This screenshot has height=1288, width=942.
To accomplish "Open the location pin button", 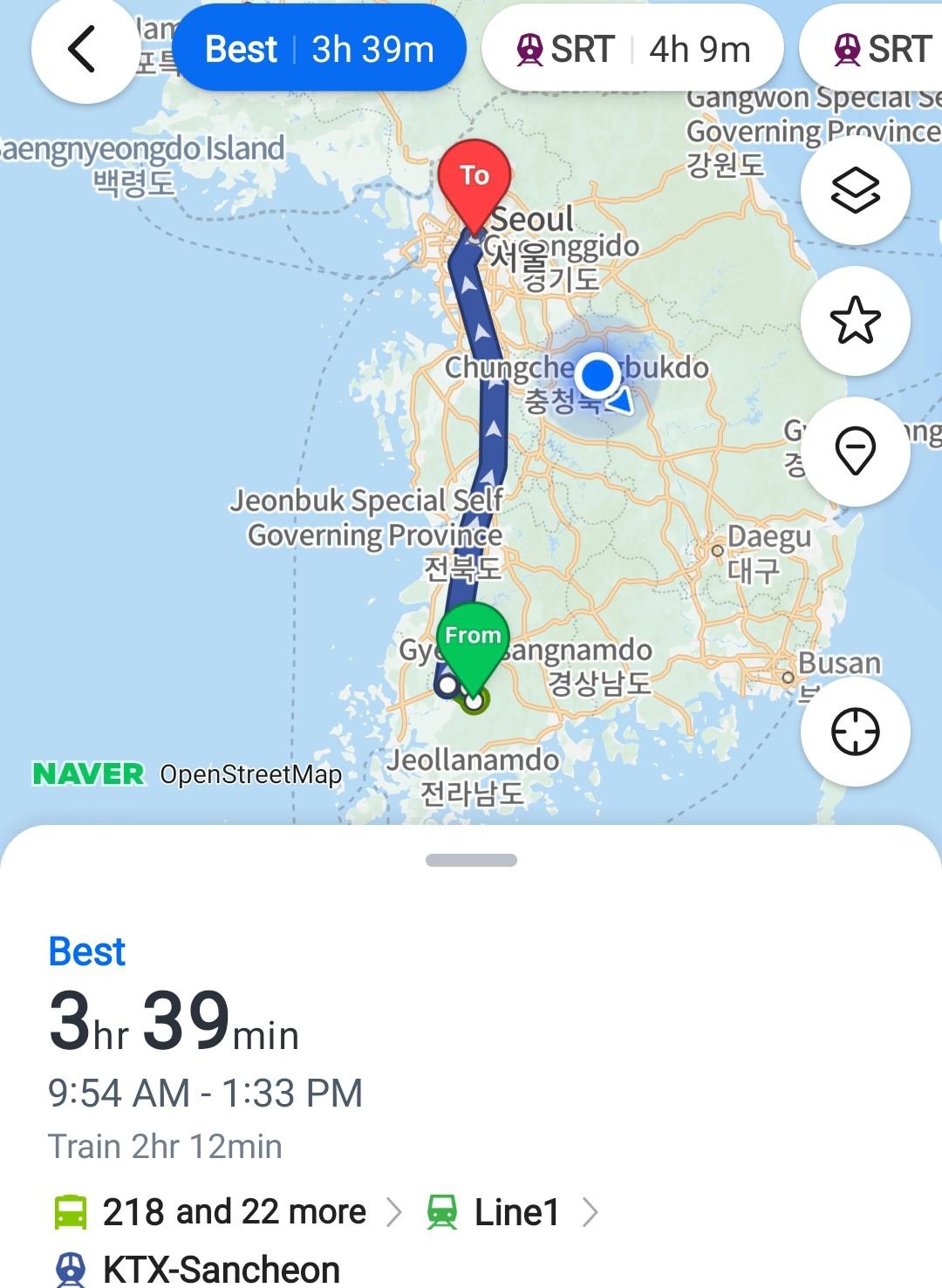I will pos(855,451).
